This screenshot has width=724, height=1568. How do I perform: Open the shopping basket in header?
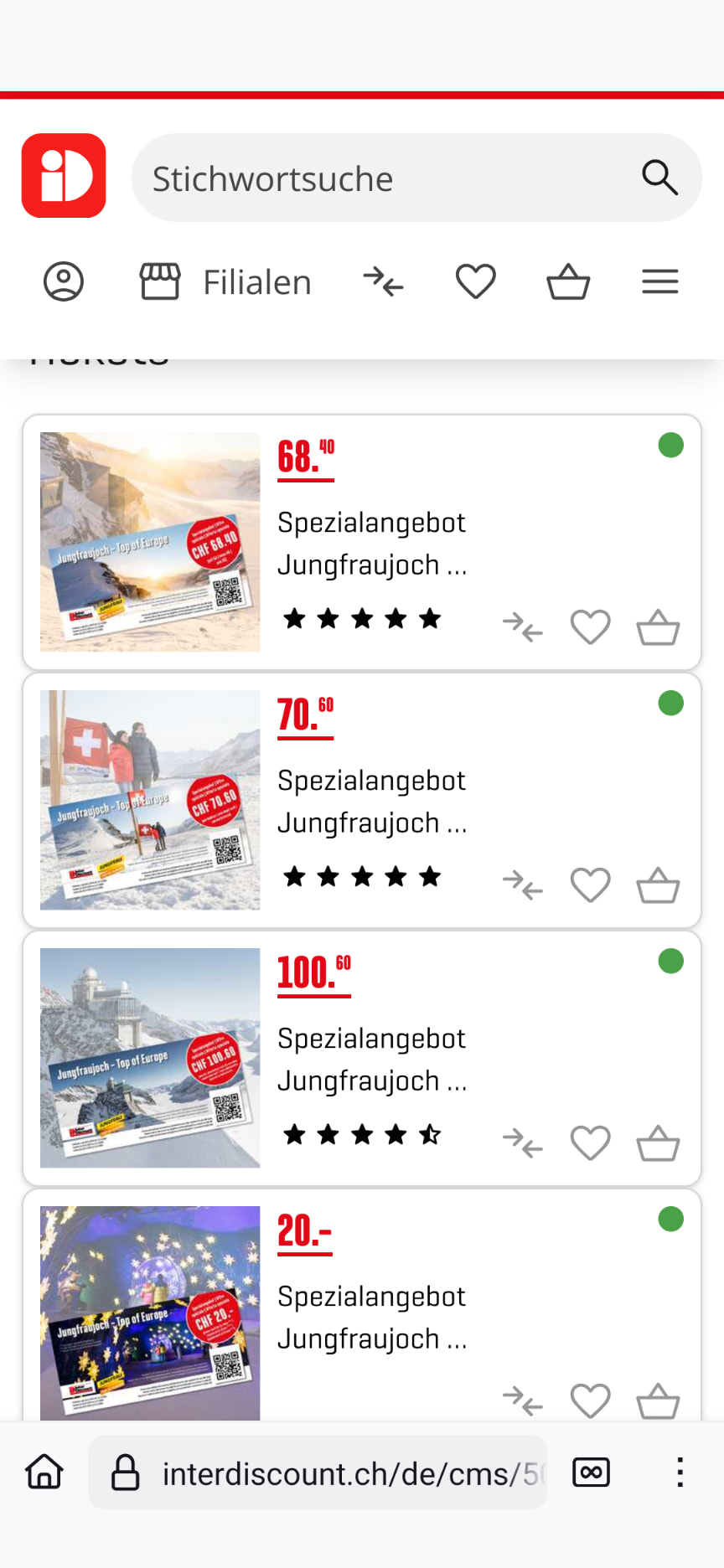(568, 282)
